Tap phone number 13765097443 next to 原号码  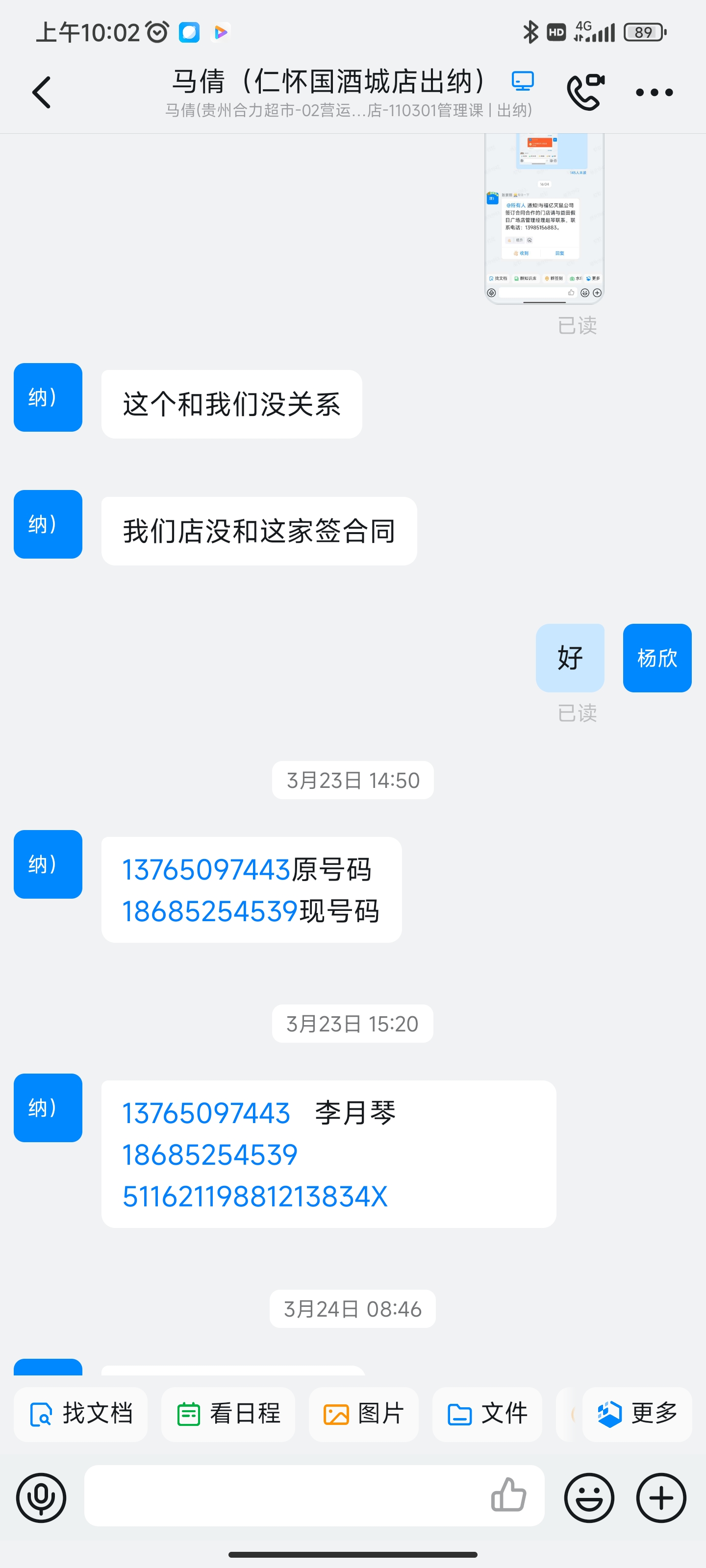pyautogui.click(x=206, y=869)
